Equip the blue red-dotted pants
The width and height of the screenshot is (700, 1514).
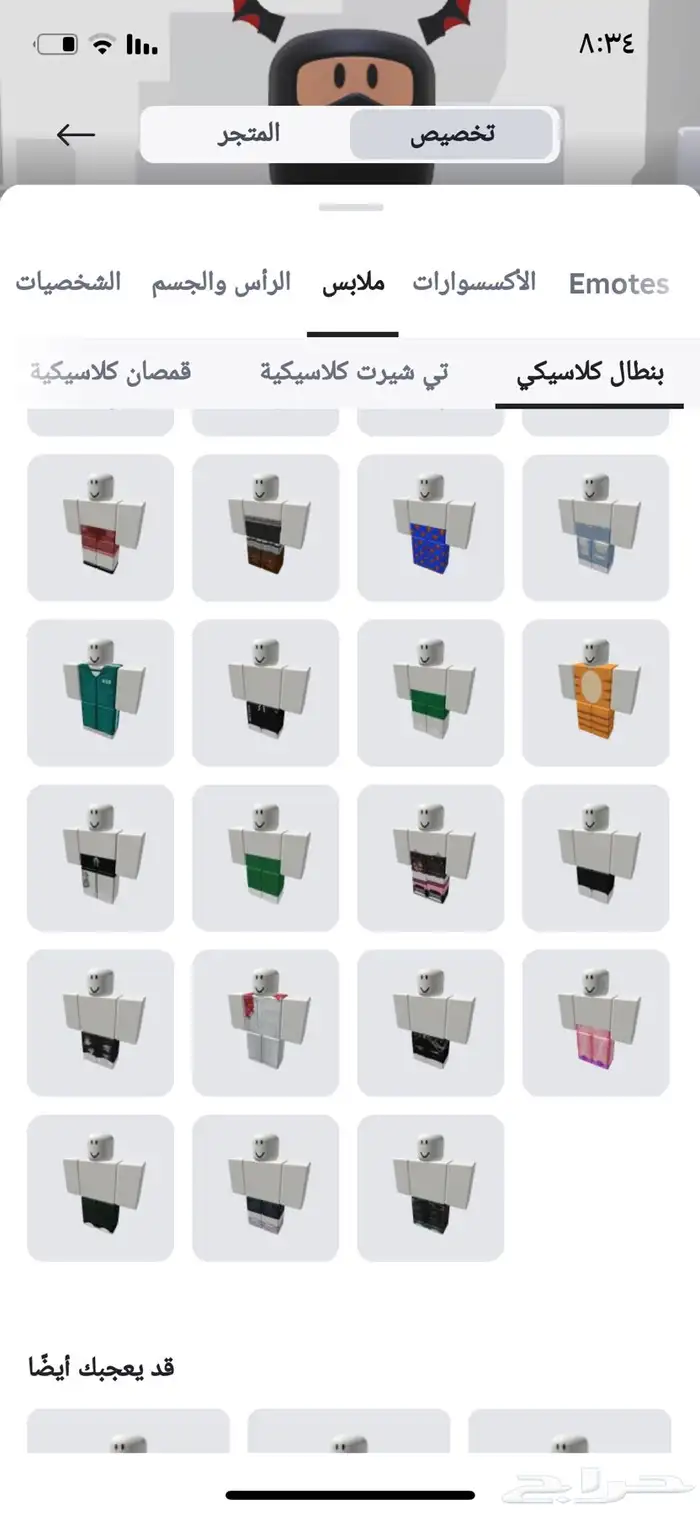pyautogui.click(x=431, y=528)
